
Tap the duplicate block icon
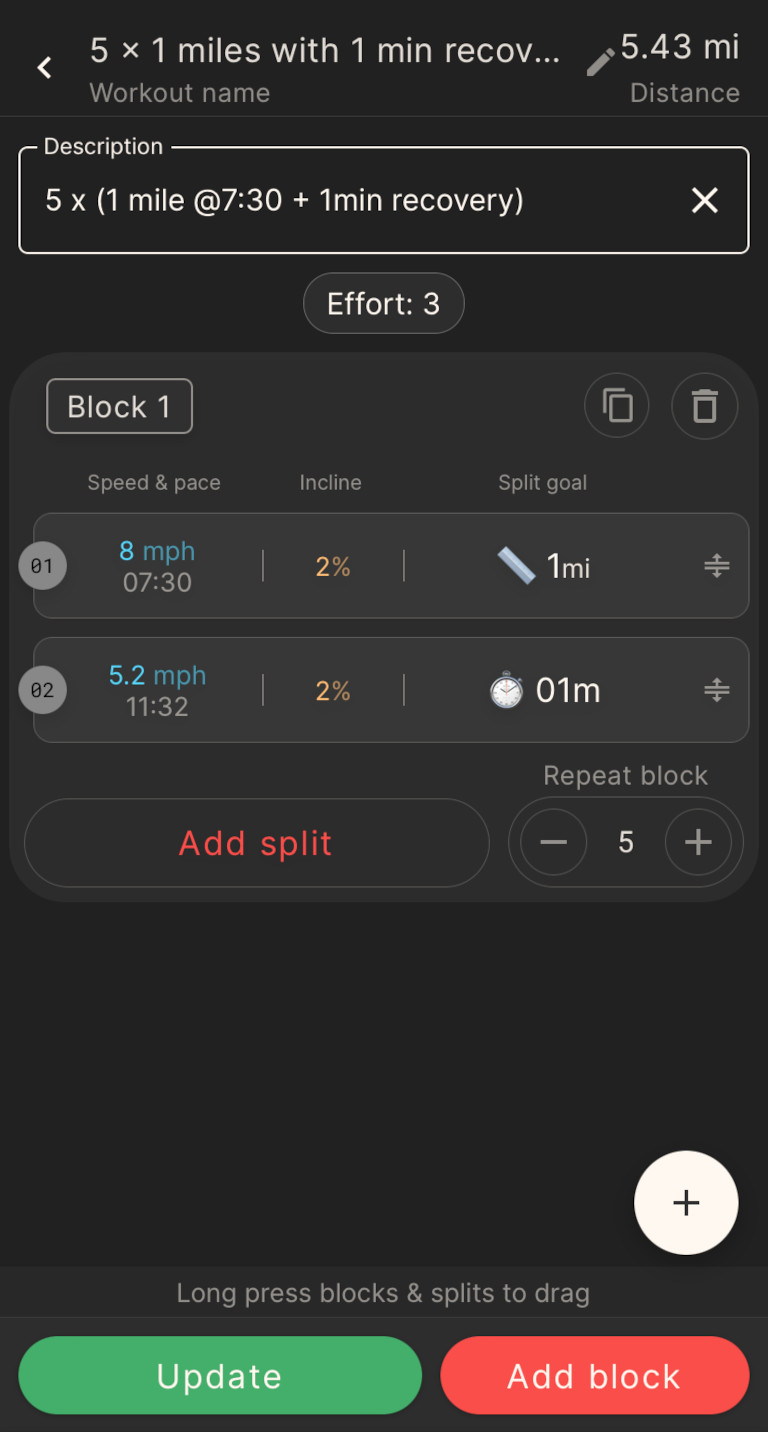point(616,406)
